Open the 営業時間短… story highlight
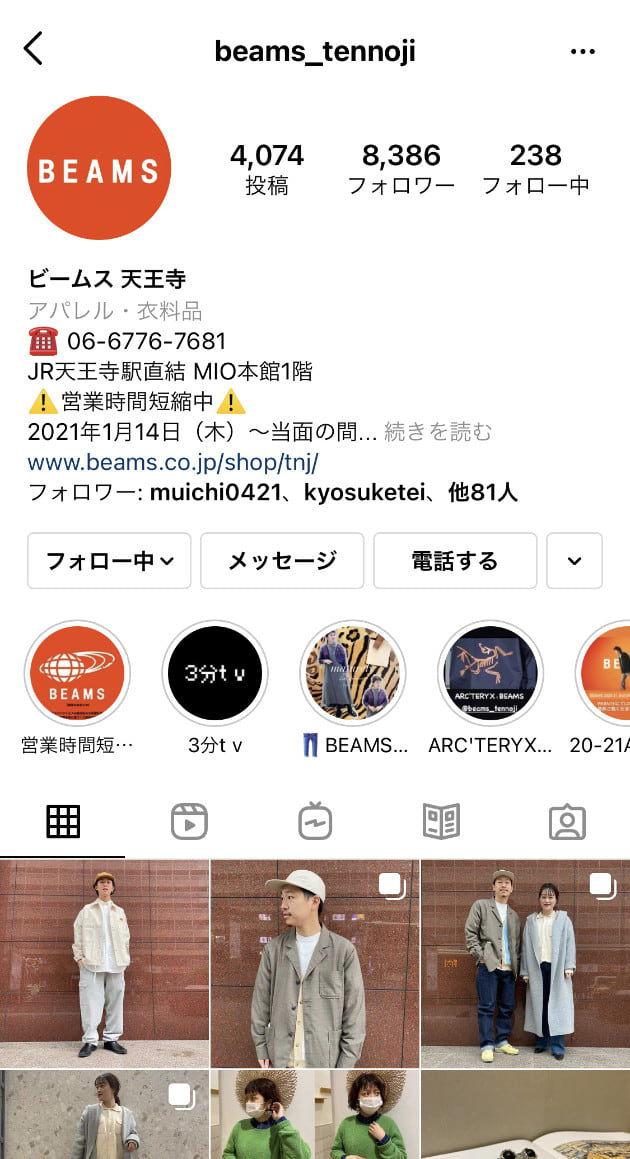 click(77, 674)
